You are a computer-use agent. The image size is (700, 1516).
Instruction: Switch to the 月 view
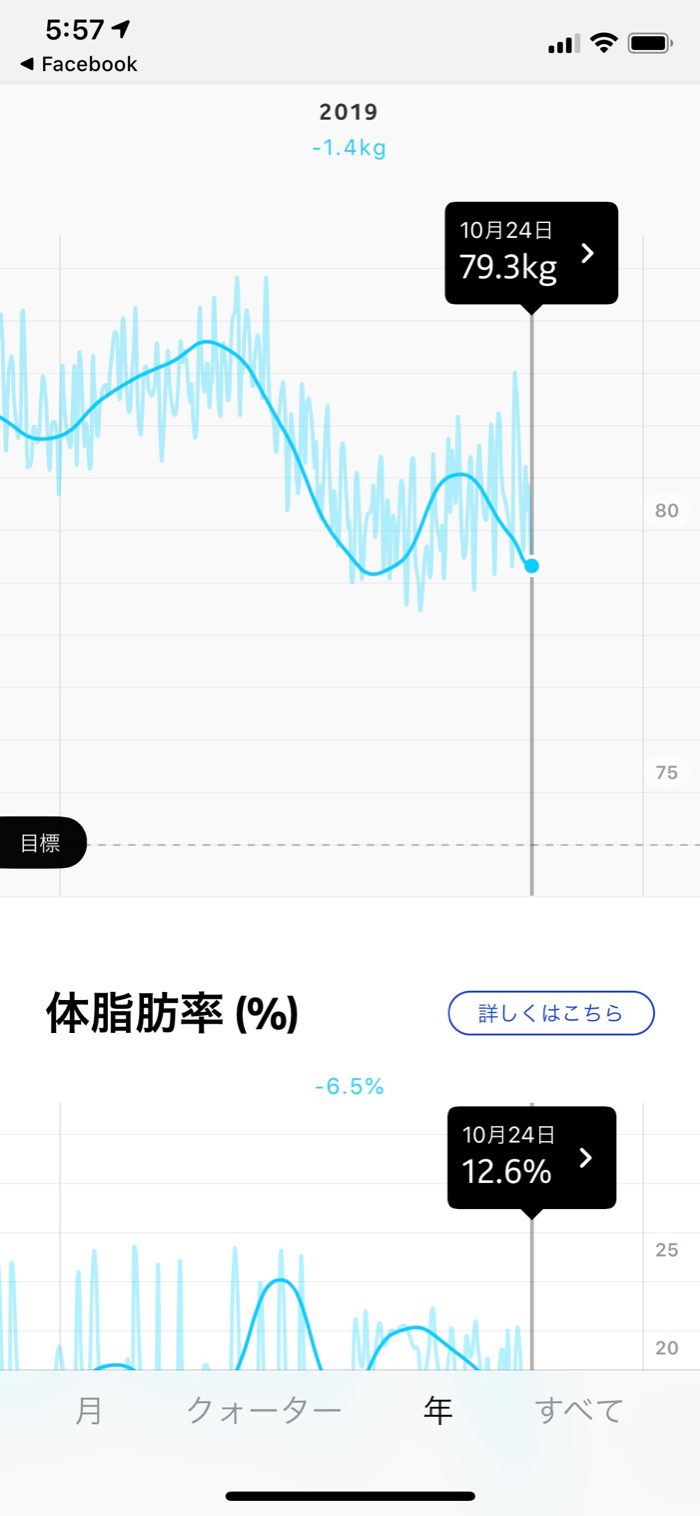click(89, 1410)
